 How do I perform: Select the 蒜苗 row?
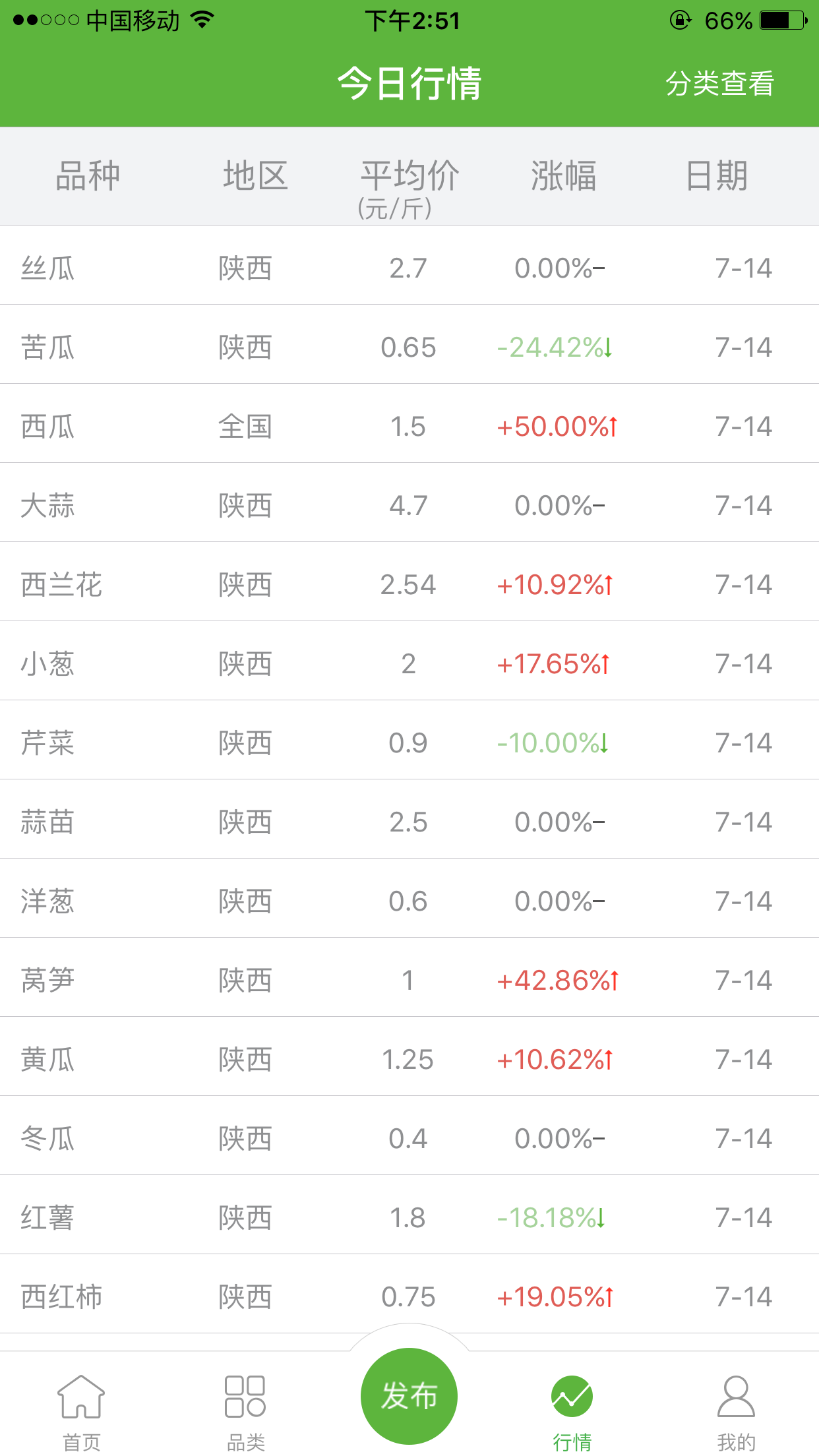[409, 822]
